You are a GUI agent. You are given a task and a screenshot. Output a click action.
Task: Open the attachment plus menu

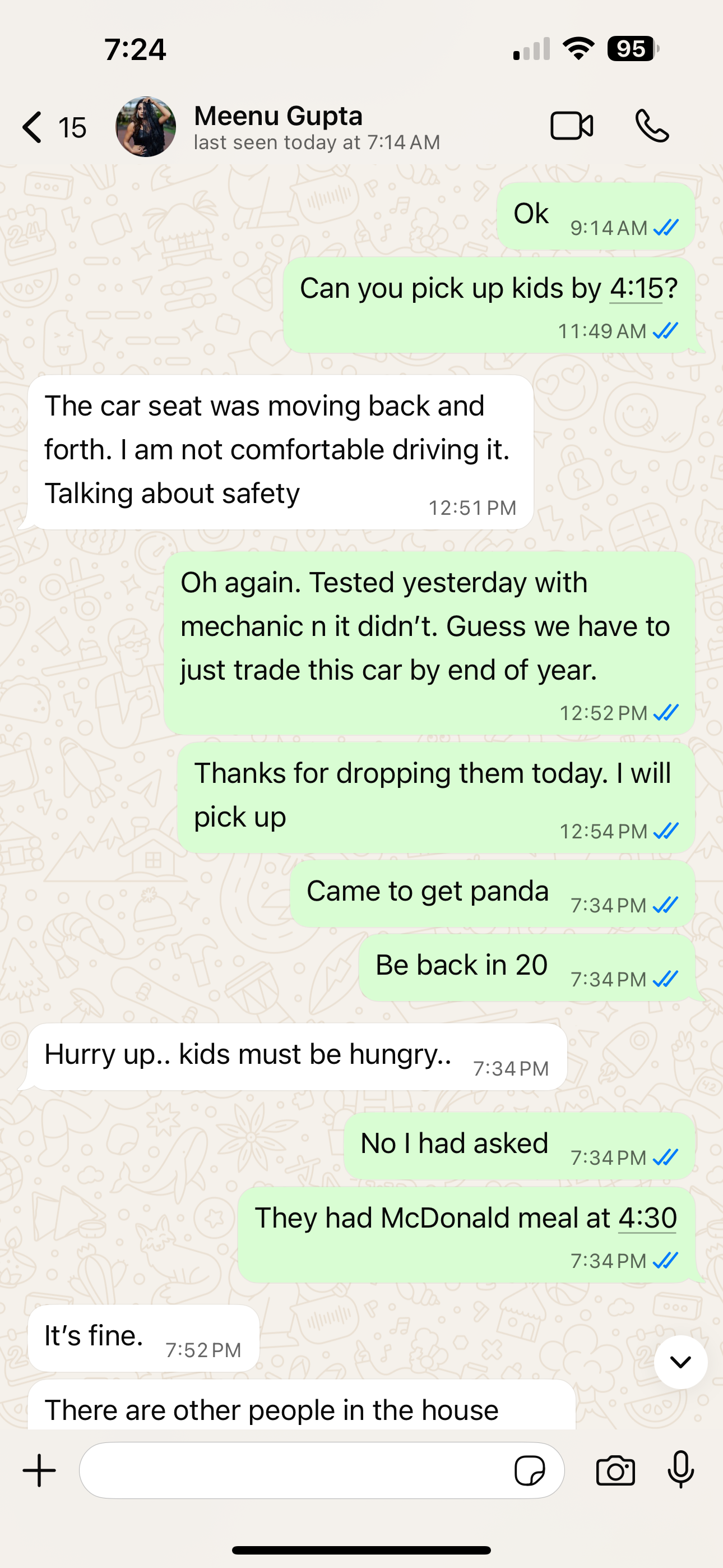click(x=40, y=1470)
